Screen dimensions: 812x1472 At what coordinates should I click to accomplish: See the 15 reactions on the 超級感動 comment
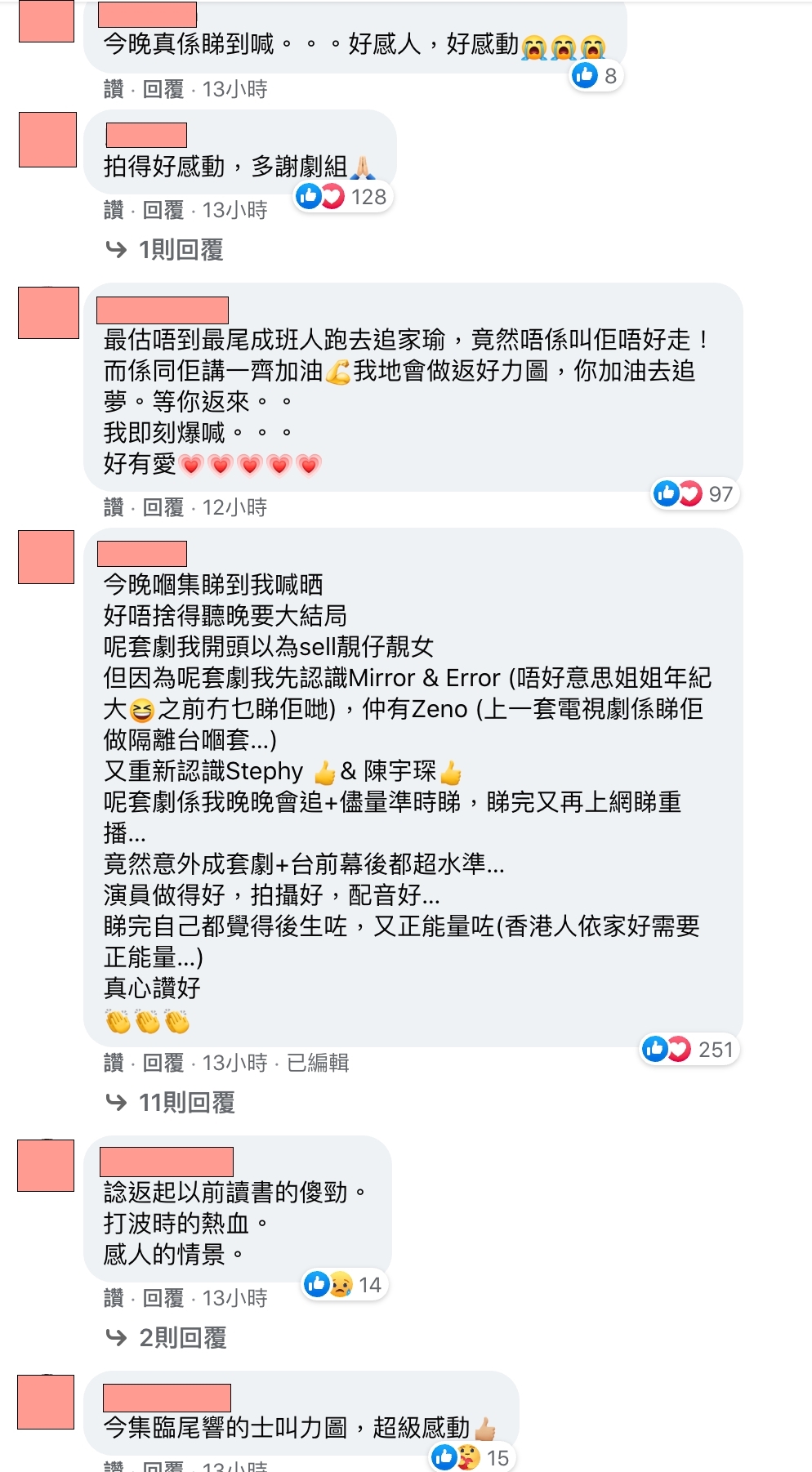pyautogui.click(x=471, y=1457)
